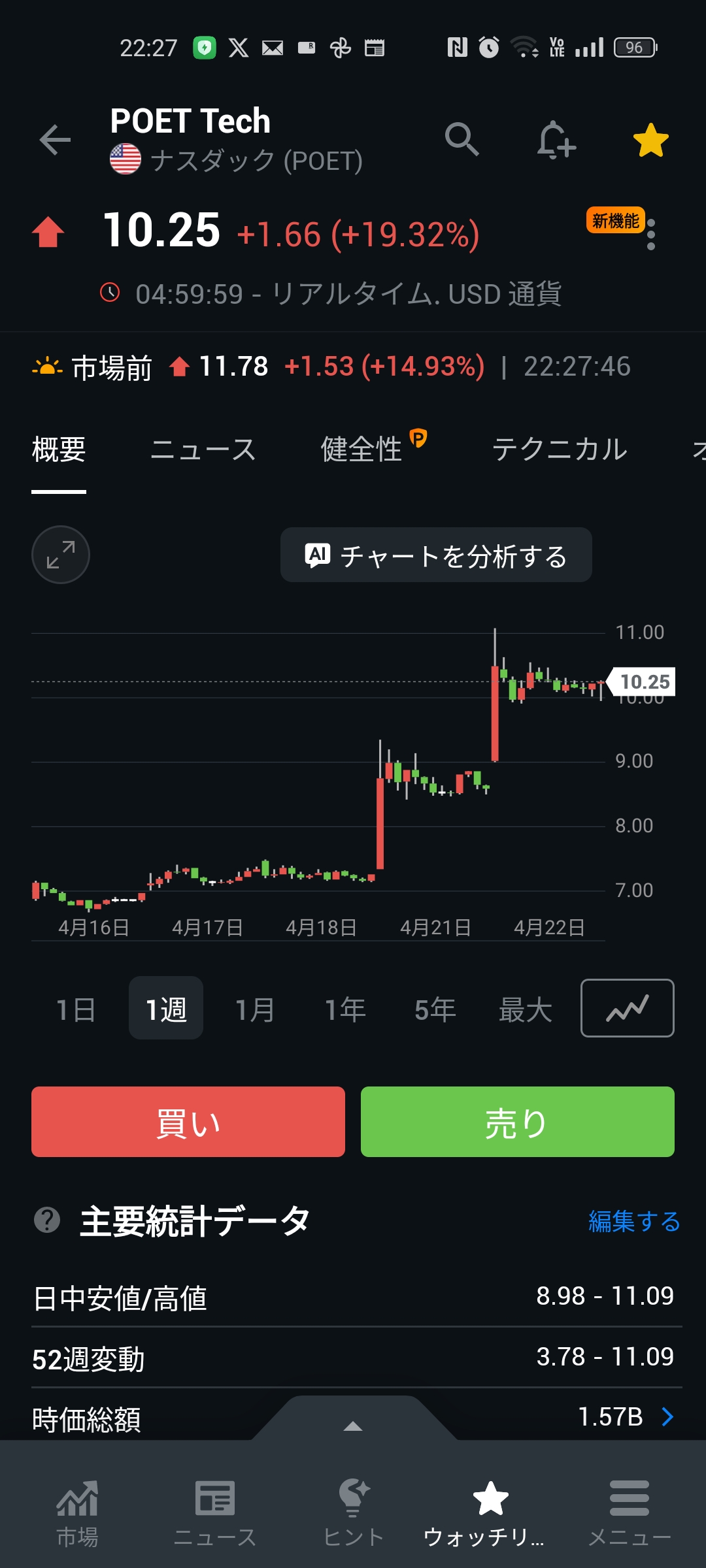Go back using the top arrow
This screenshot has height=1568, width=706.
pos(56,140)
